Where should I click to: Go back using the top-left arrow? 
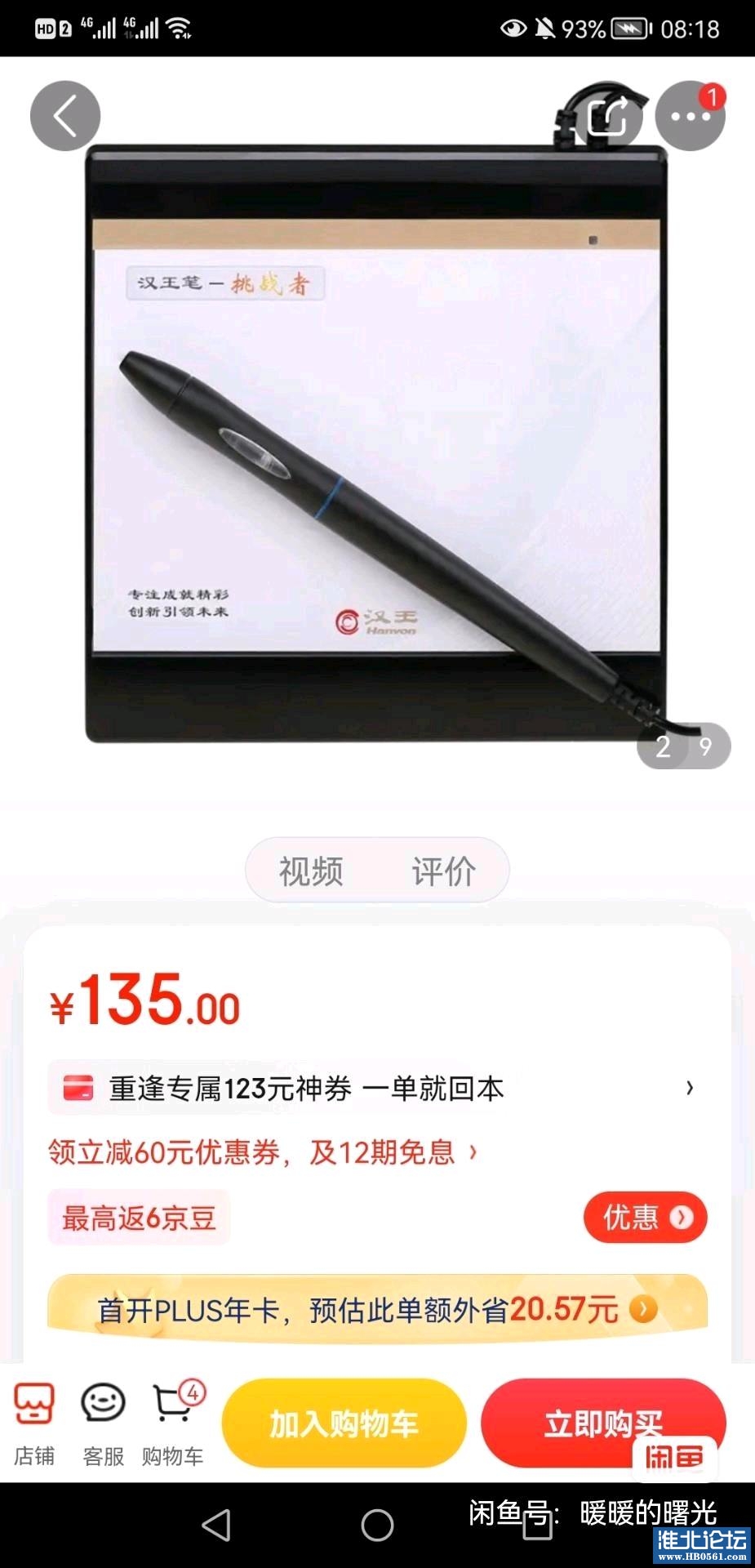pos(65,116)
